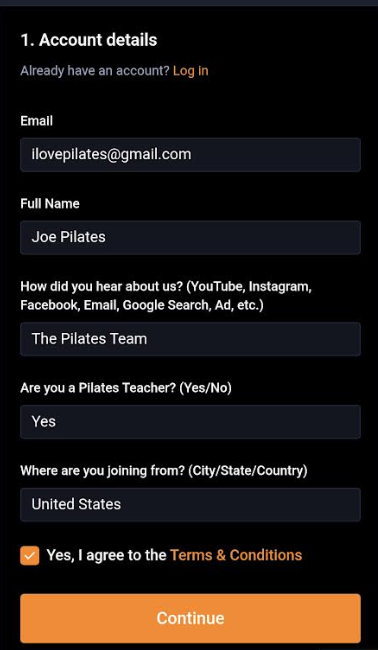Focus the Pilates Teacher answer field
The image size is (378, 650).
tap(190, 422)
